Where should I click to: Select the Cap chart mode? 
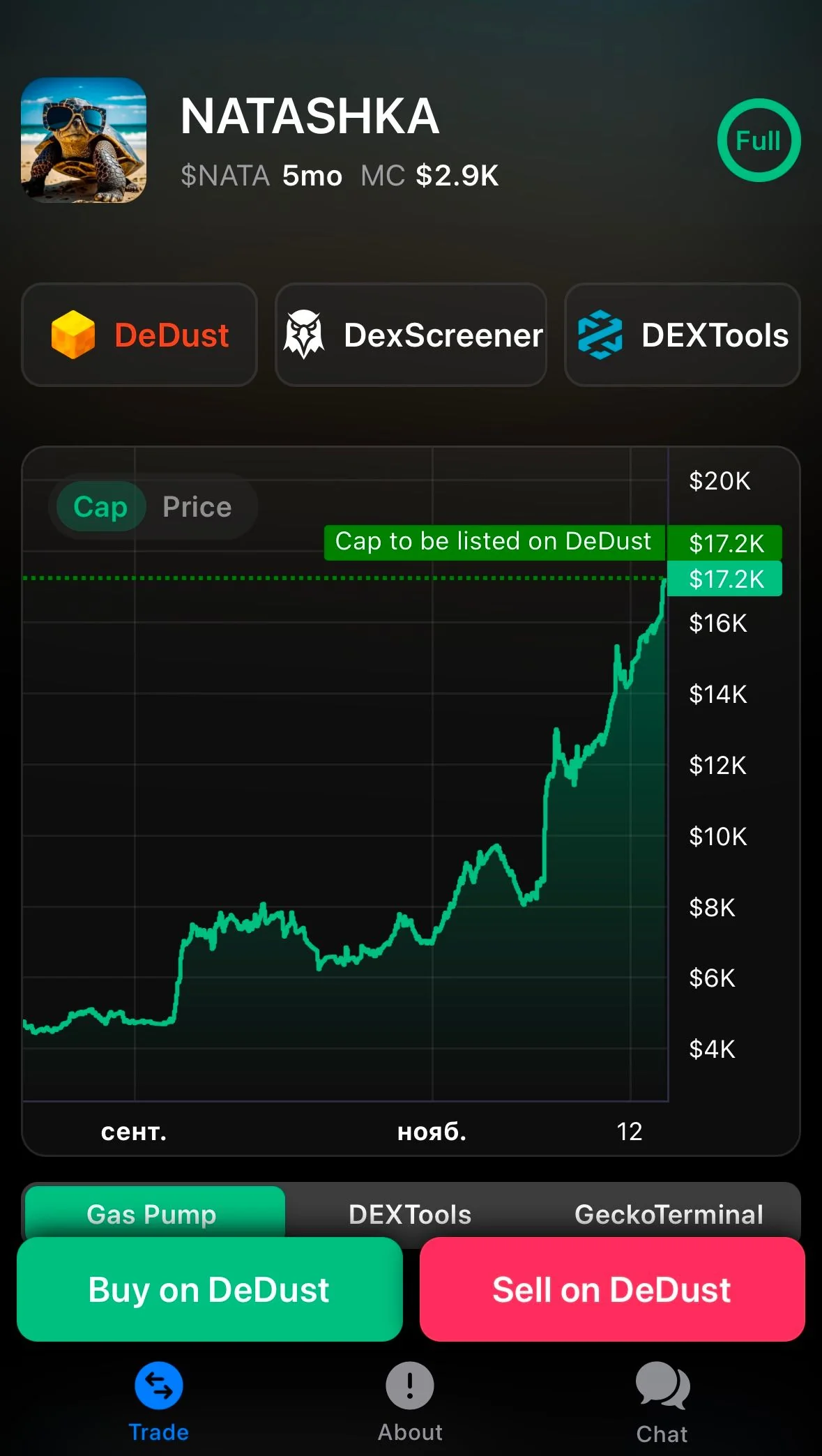[x=100, y=507]
